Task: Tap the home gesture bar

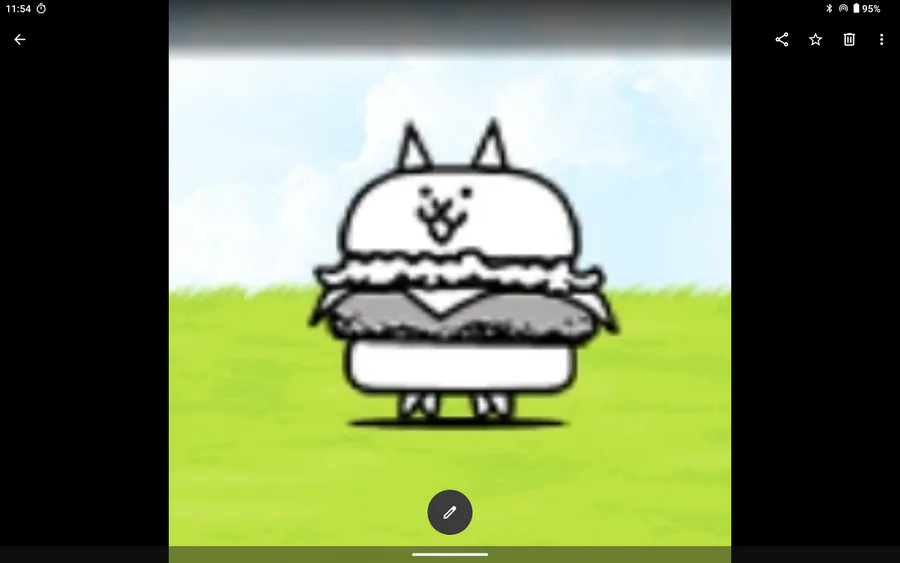Action: point(450,554)
